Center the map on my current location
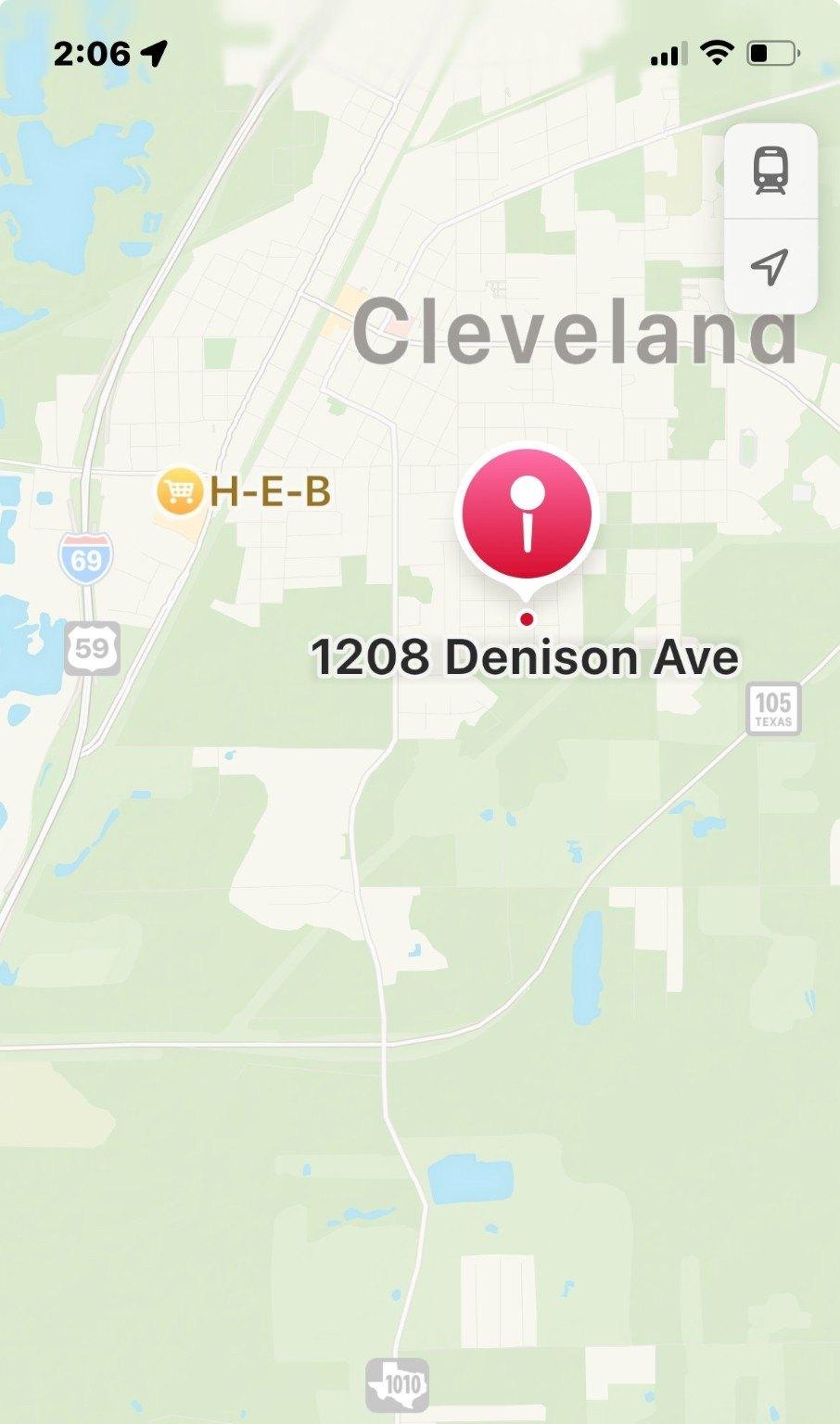 [770, 267]
